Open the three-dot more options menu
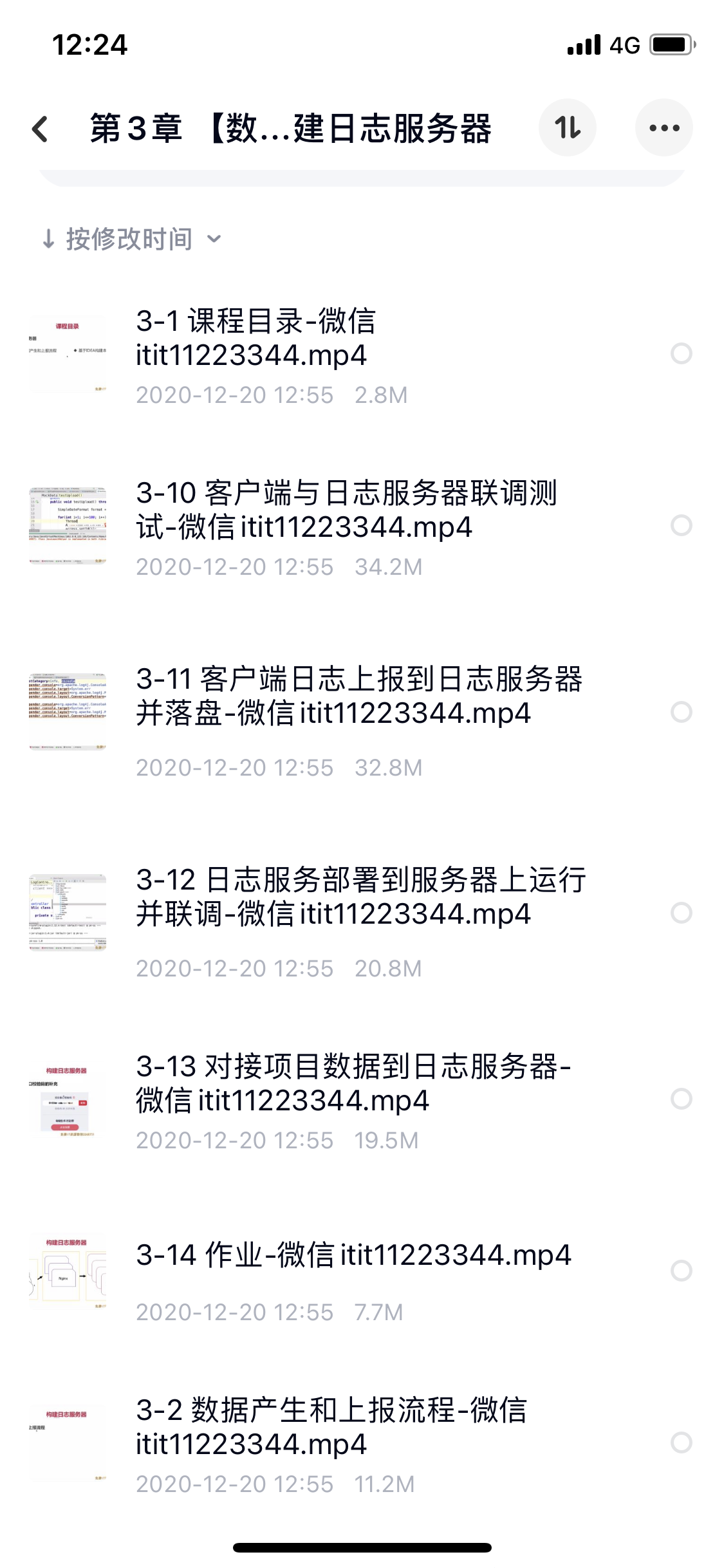Image resolution: width=724 pixels, height=1568 pixels. pos(664,127)
